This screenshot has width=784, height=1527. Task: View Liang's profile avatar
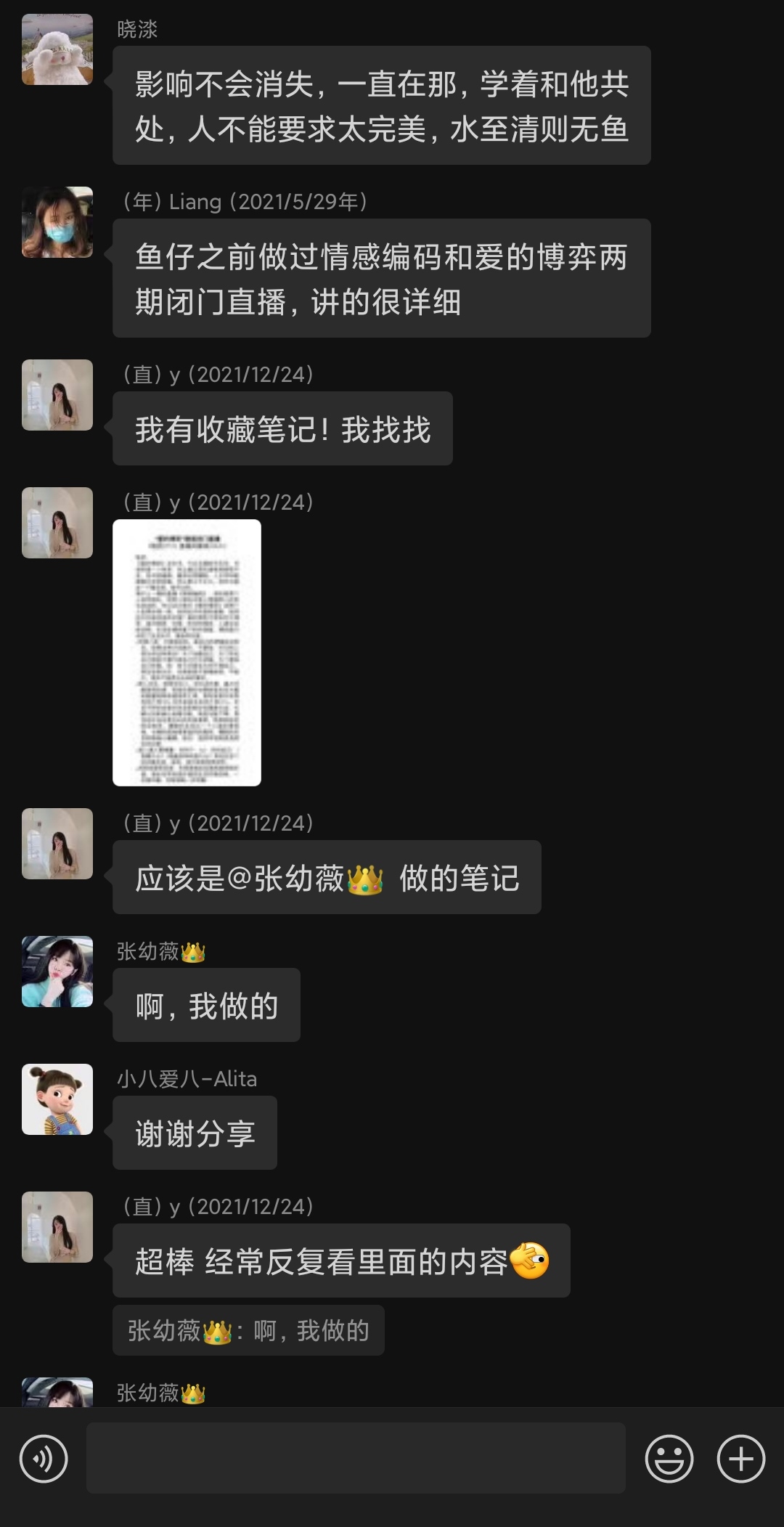pos(57,222)
